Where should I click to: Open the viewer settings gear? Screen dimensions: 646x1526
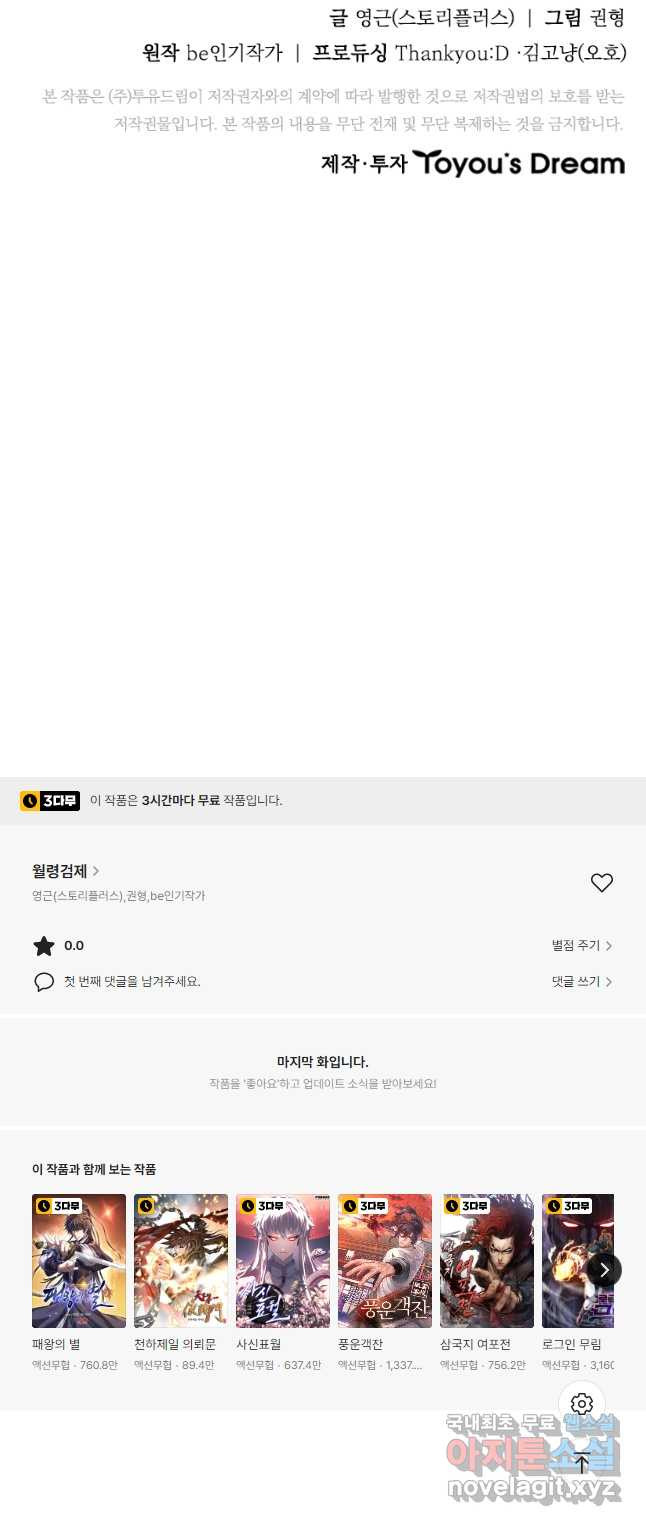tap(582, 1404)
